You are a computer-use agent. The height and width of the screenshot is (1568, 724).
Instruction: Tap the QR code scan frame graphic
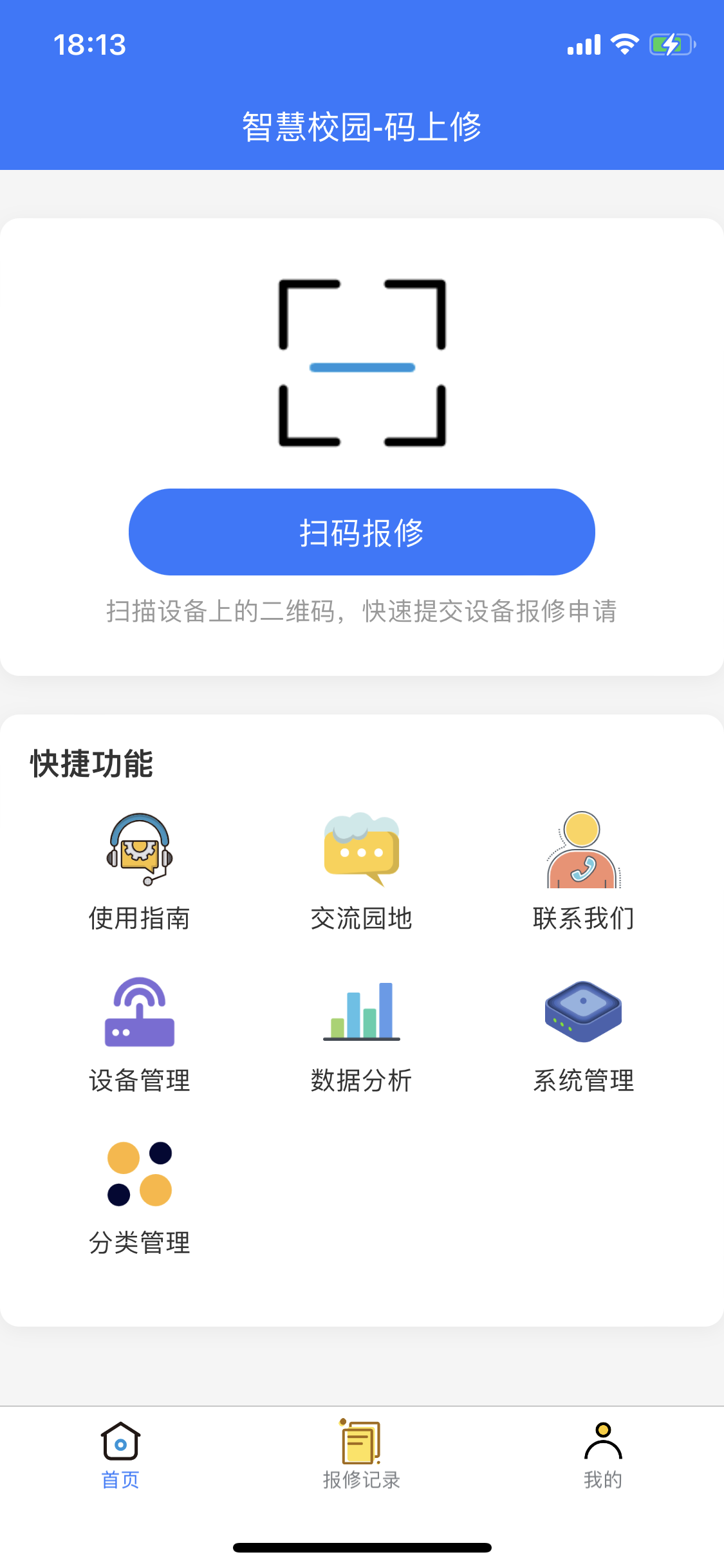362,362
